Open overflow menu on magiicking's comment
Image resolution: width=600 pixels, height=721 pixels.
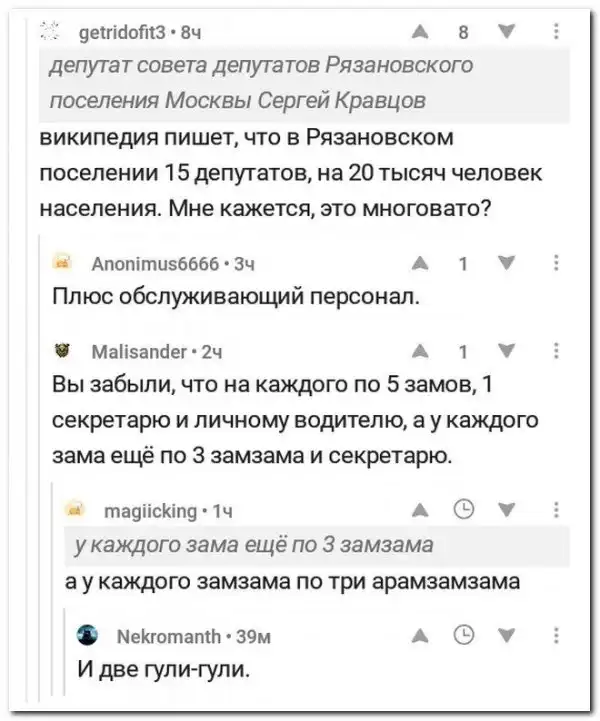click(x=556, y=511)
